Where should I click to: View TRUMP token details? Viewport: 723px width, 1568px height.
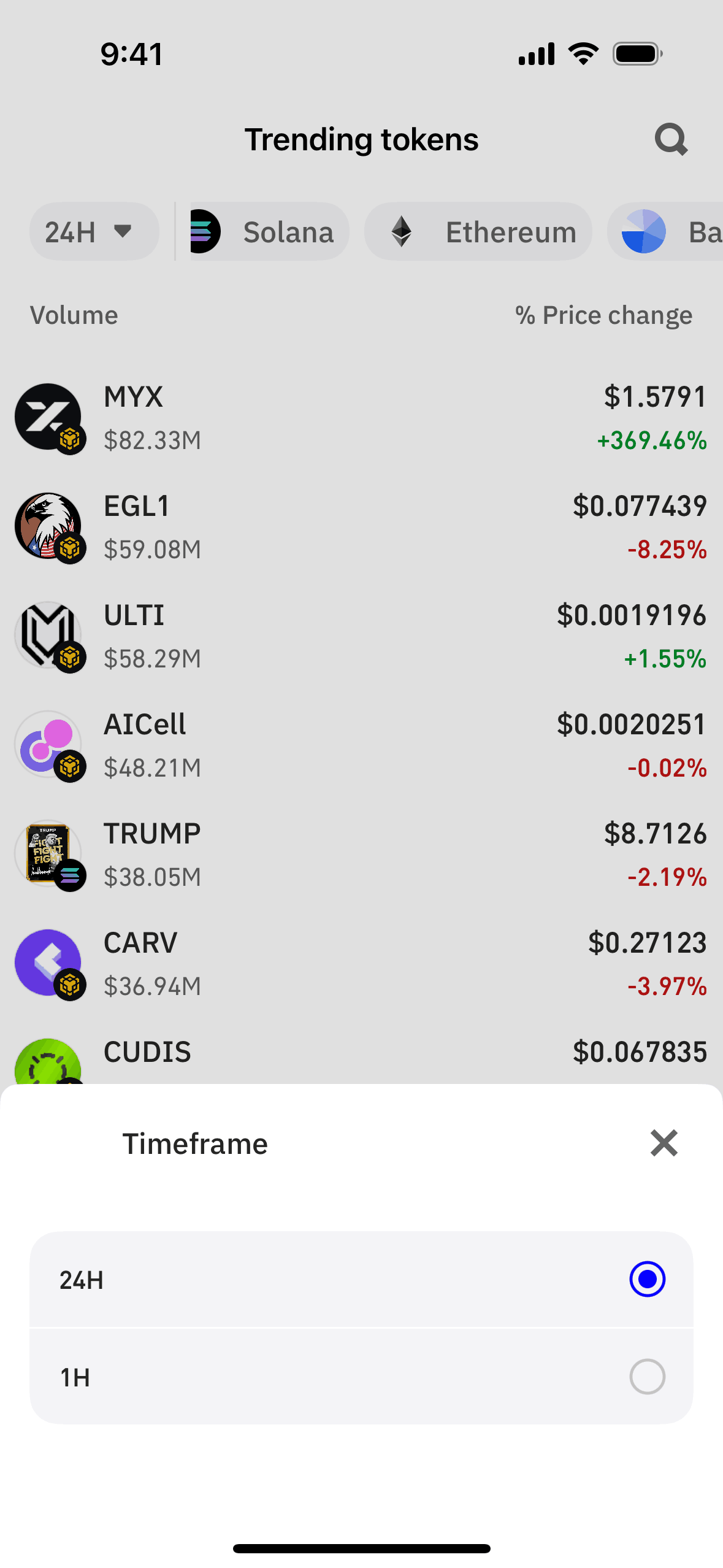pyautogui.click(x=361, y=855)
